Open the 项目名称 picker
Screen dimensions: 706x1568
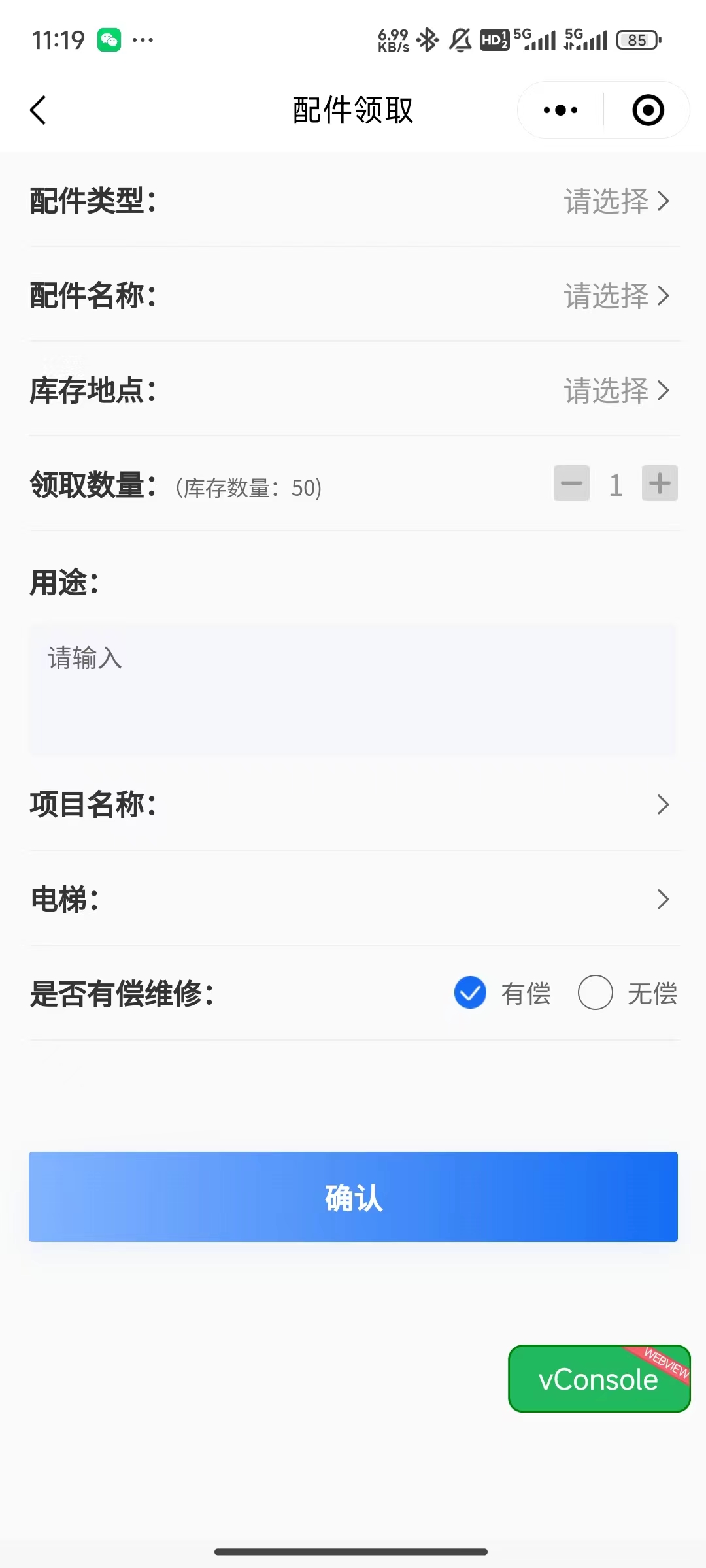click(x=662, y=804)
